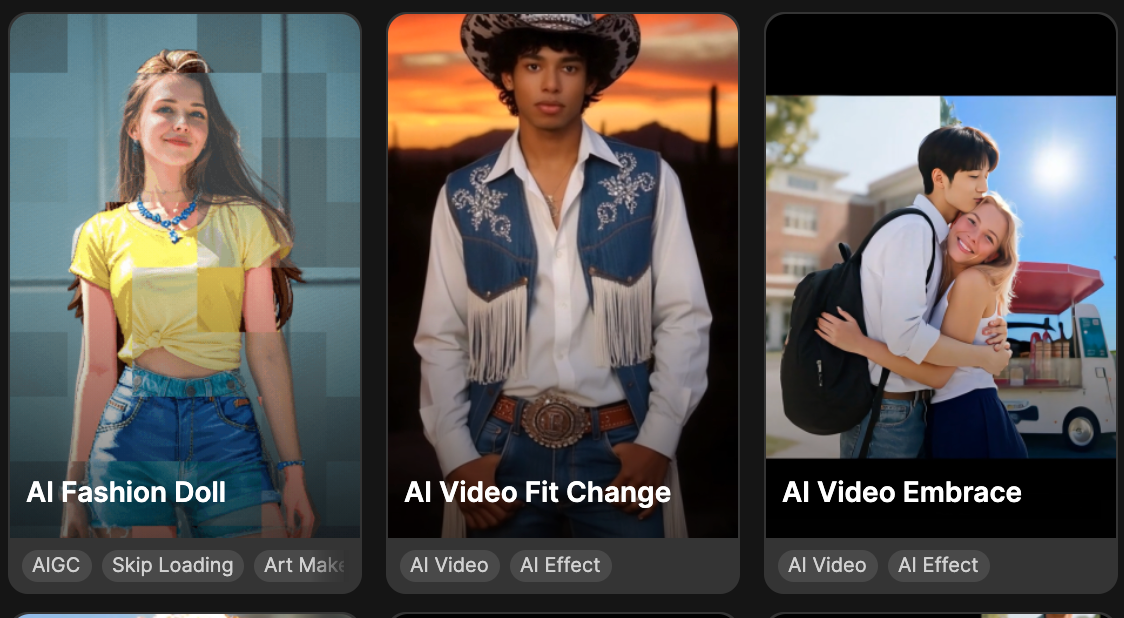Select AI Video tag under Video Embrace
The height and width of the screenshot is (618, 1124).
pyautogui.click(x=827, y=565)
